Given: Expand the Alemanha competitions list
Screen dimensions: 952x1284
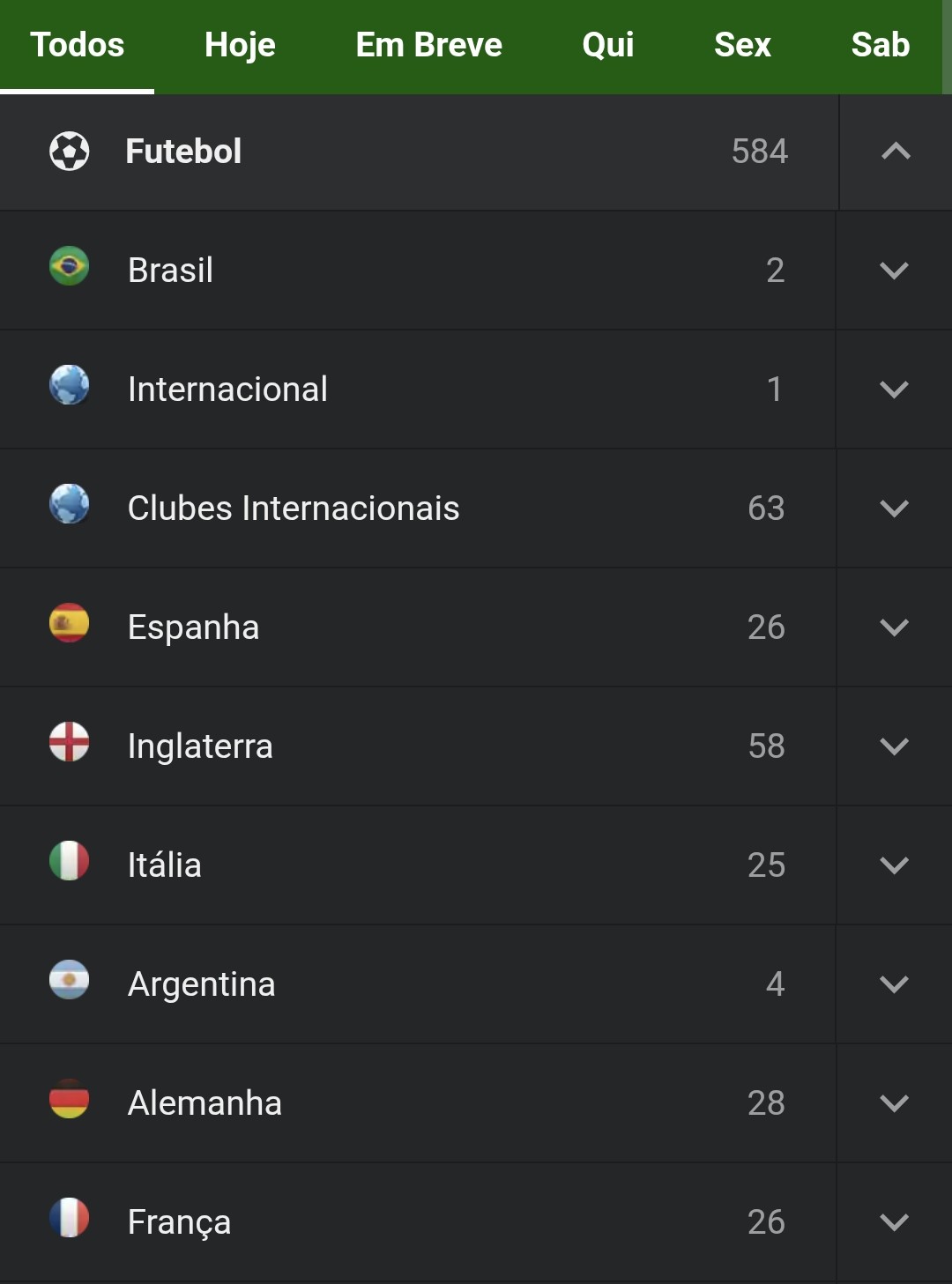Looking at the screenshot, I should 896,1102.
